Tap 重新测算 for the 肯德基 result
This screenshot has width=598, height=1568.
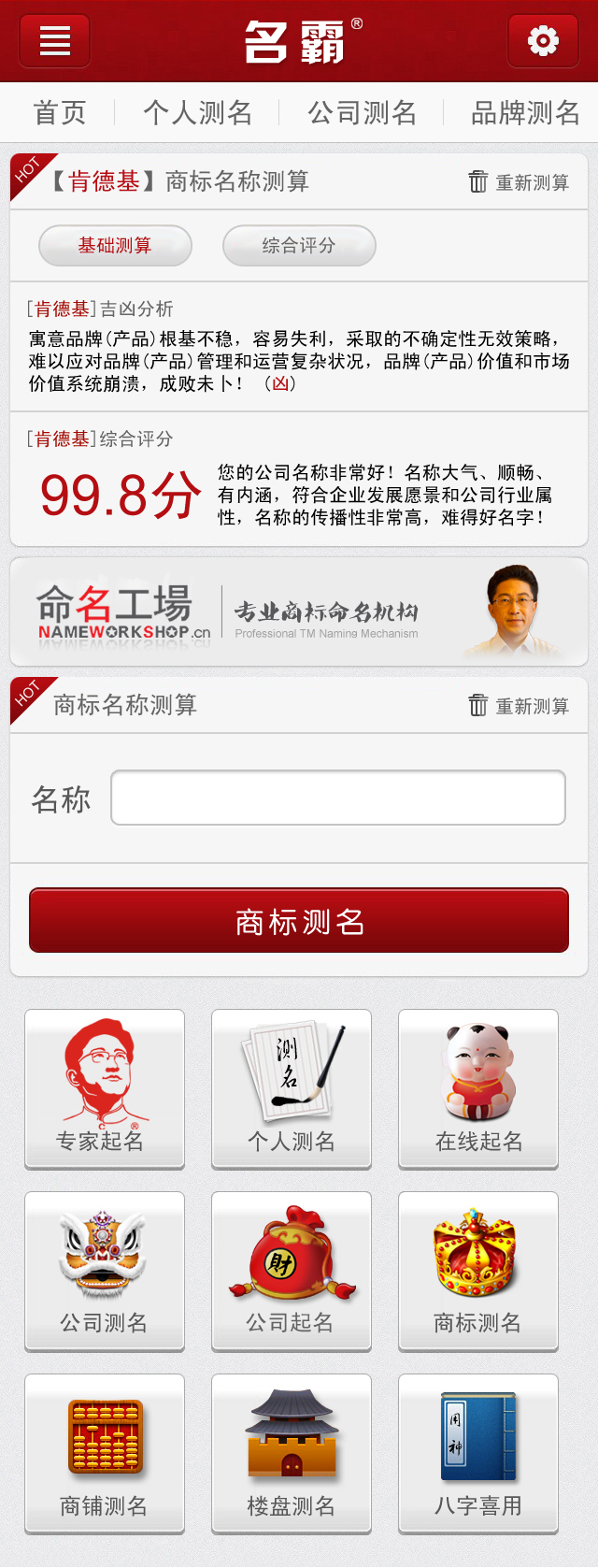coord(520,182)
